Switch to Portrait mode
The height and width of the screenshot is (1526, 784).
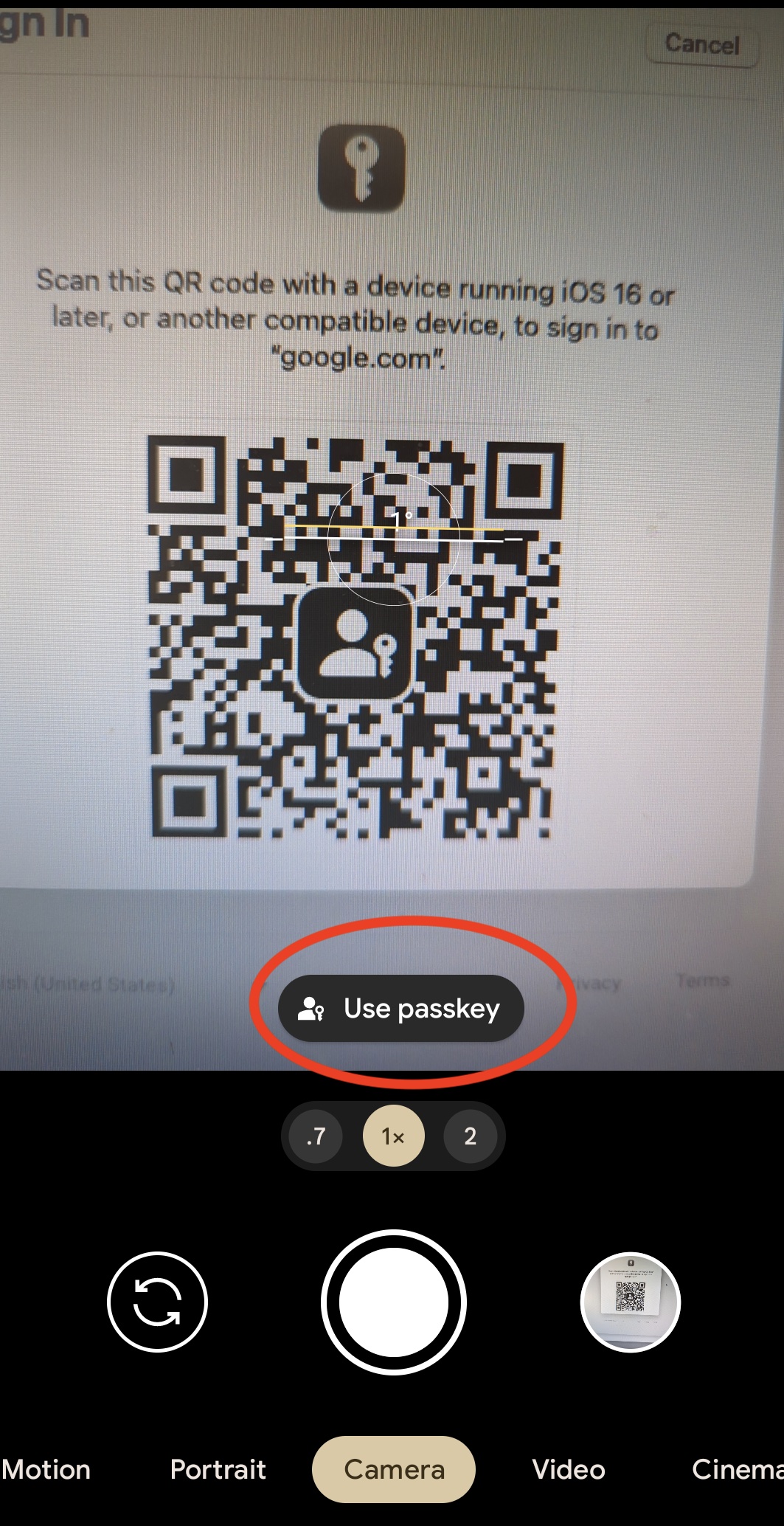[218, 1469]
